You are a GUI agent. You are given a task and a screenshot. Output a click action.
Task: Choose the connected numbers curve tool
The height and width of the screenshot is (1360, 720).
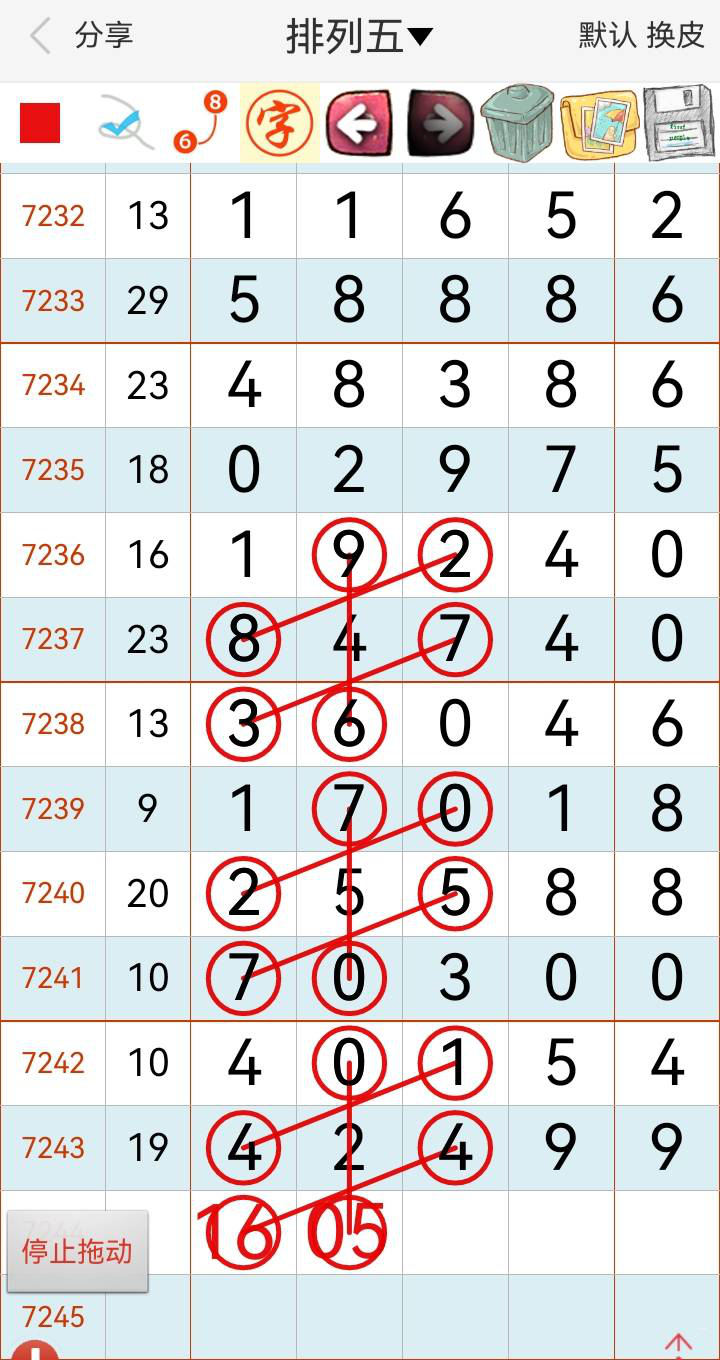(200, 123)
